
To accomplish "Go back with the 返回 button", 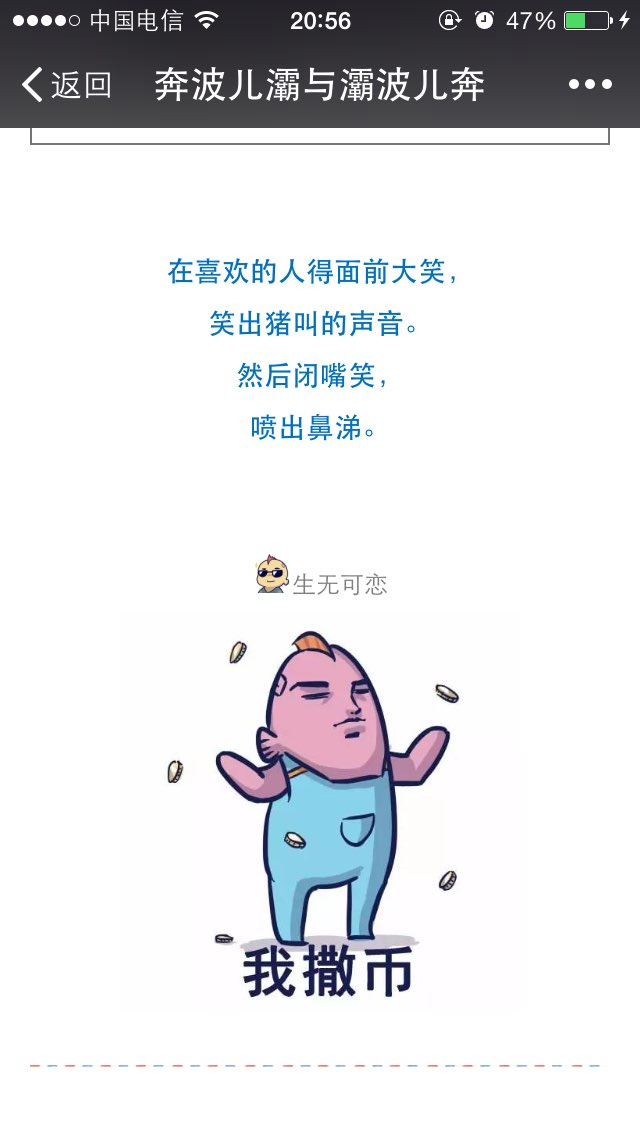I will click(66, 85).
